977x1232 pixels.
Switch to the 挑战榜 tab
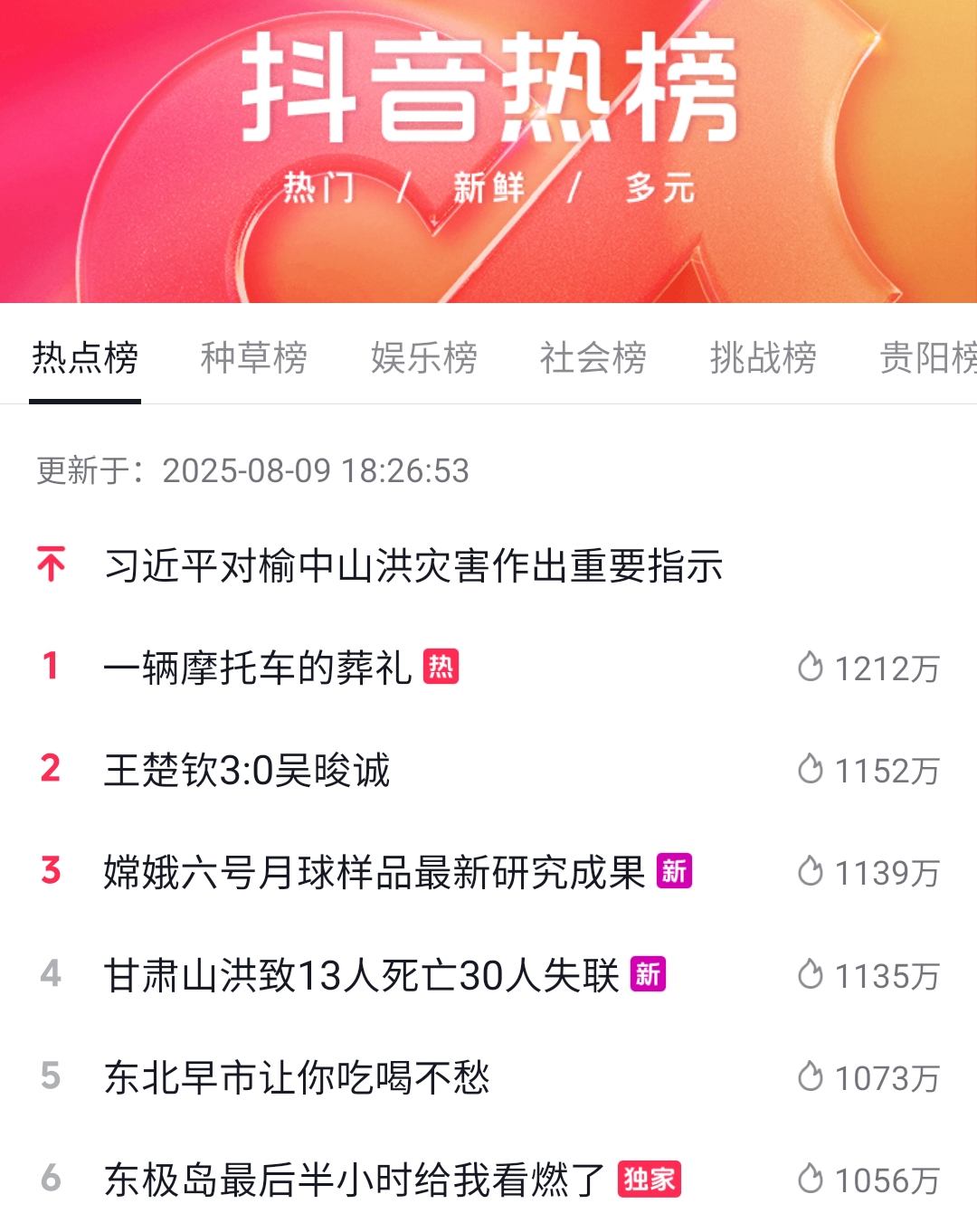763,357
